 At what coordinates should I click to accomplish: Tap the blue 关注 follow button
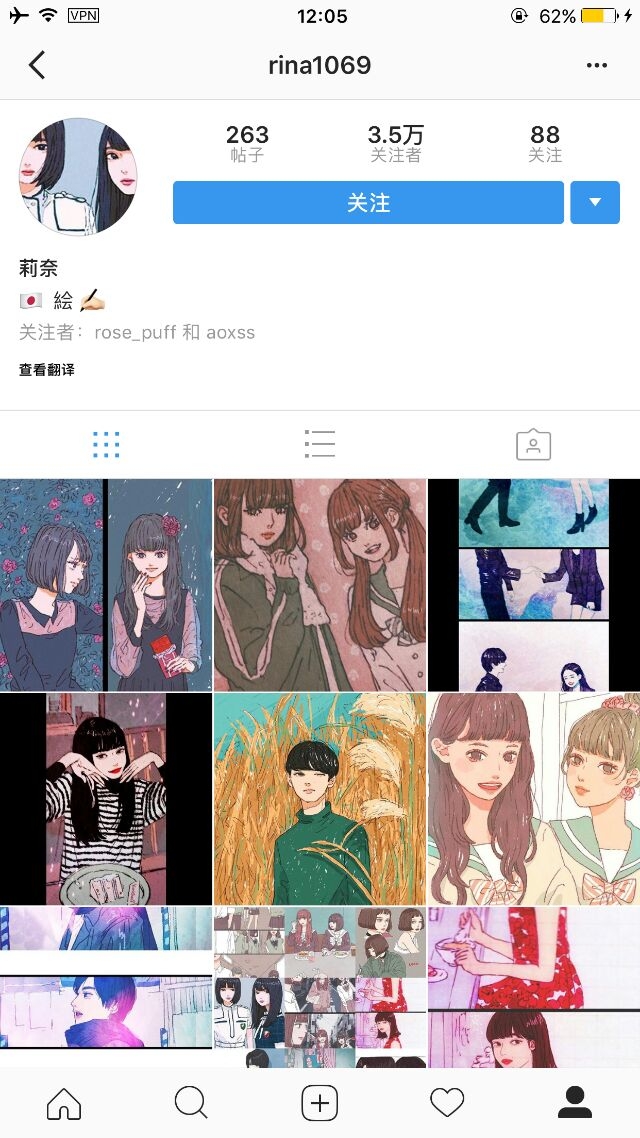point(368,202)
